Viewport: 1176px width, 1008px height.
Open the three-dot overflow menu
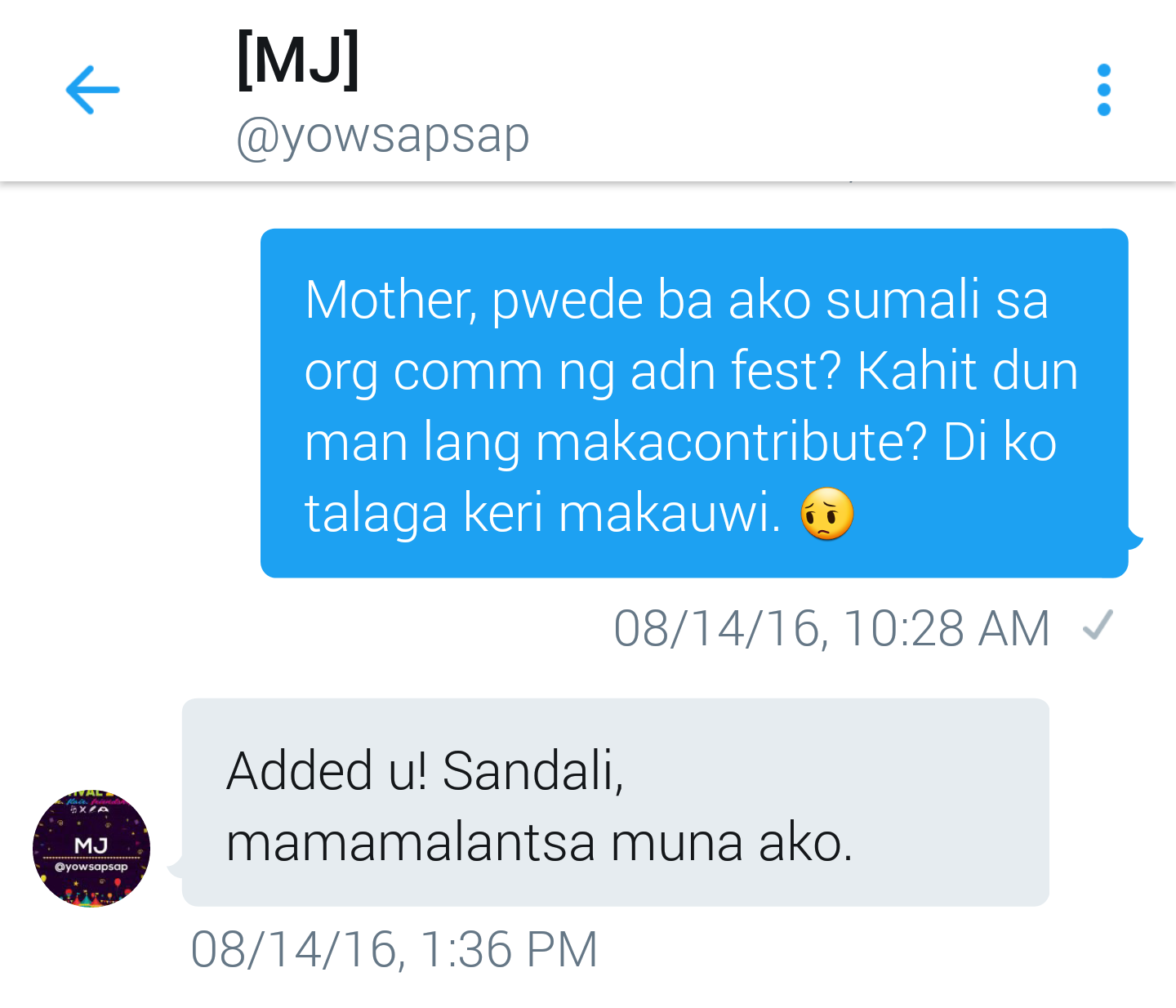[x=1103, y=90]
